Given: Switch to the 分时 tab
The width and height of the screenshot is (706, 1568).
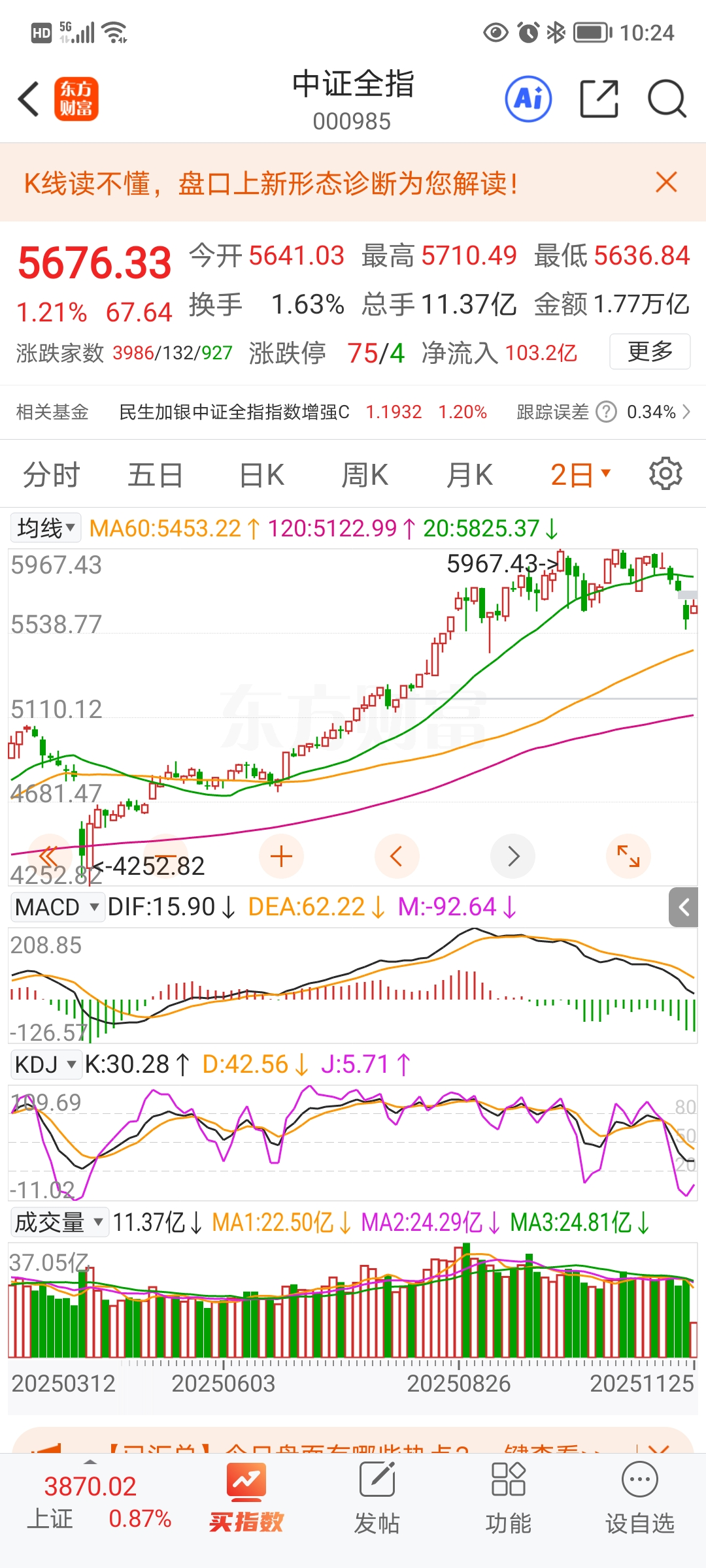Looking at the screenshot, I should click(x=51, y=475).
